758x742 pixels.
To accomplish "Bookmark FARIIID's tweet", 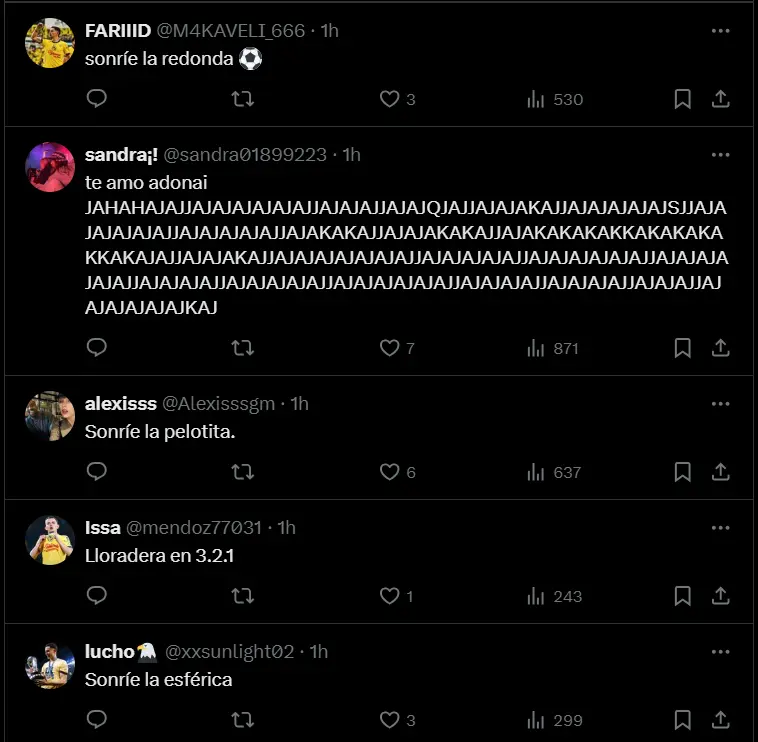I will 682,99.
